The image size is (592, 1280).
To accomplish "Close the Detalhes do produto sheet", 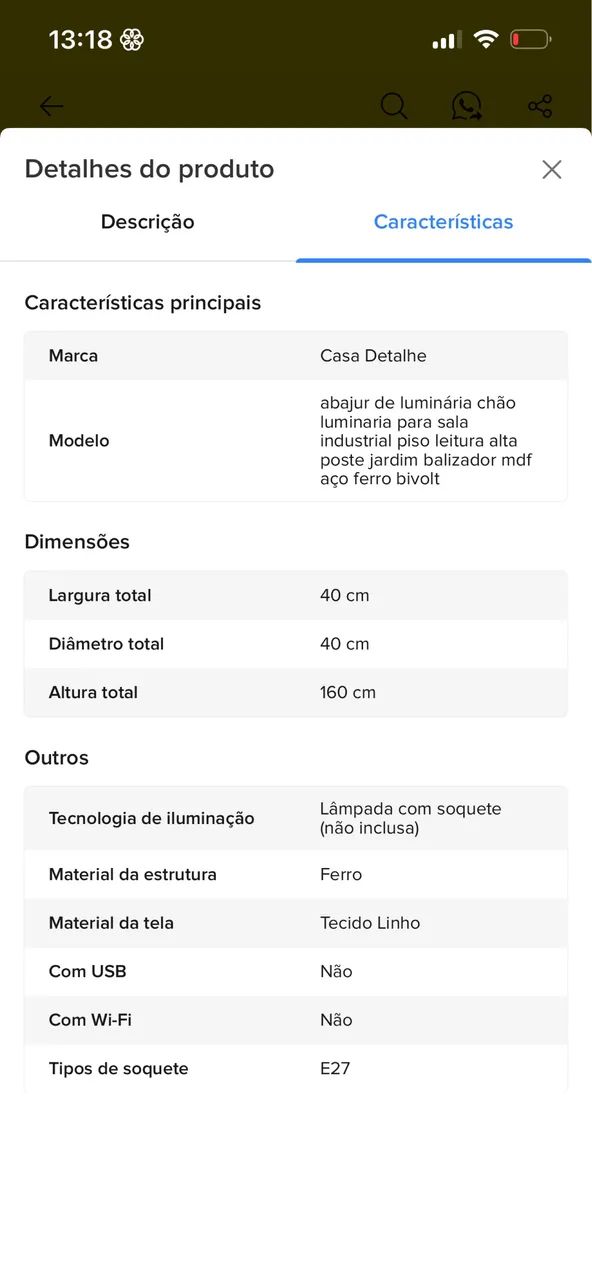I will click(552, 169).
